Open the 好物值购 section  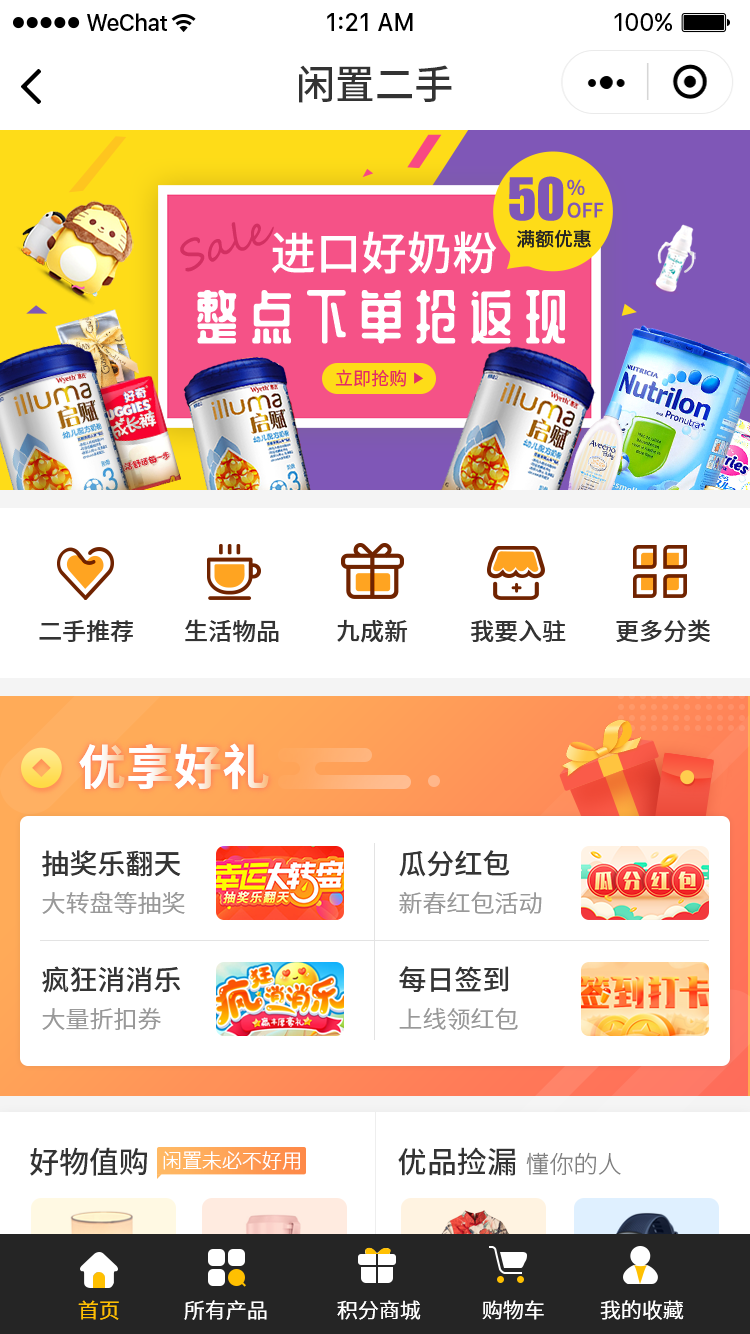88,1162
